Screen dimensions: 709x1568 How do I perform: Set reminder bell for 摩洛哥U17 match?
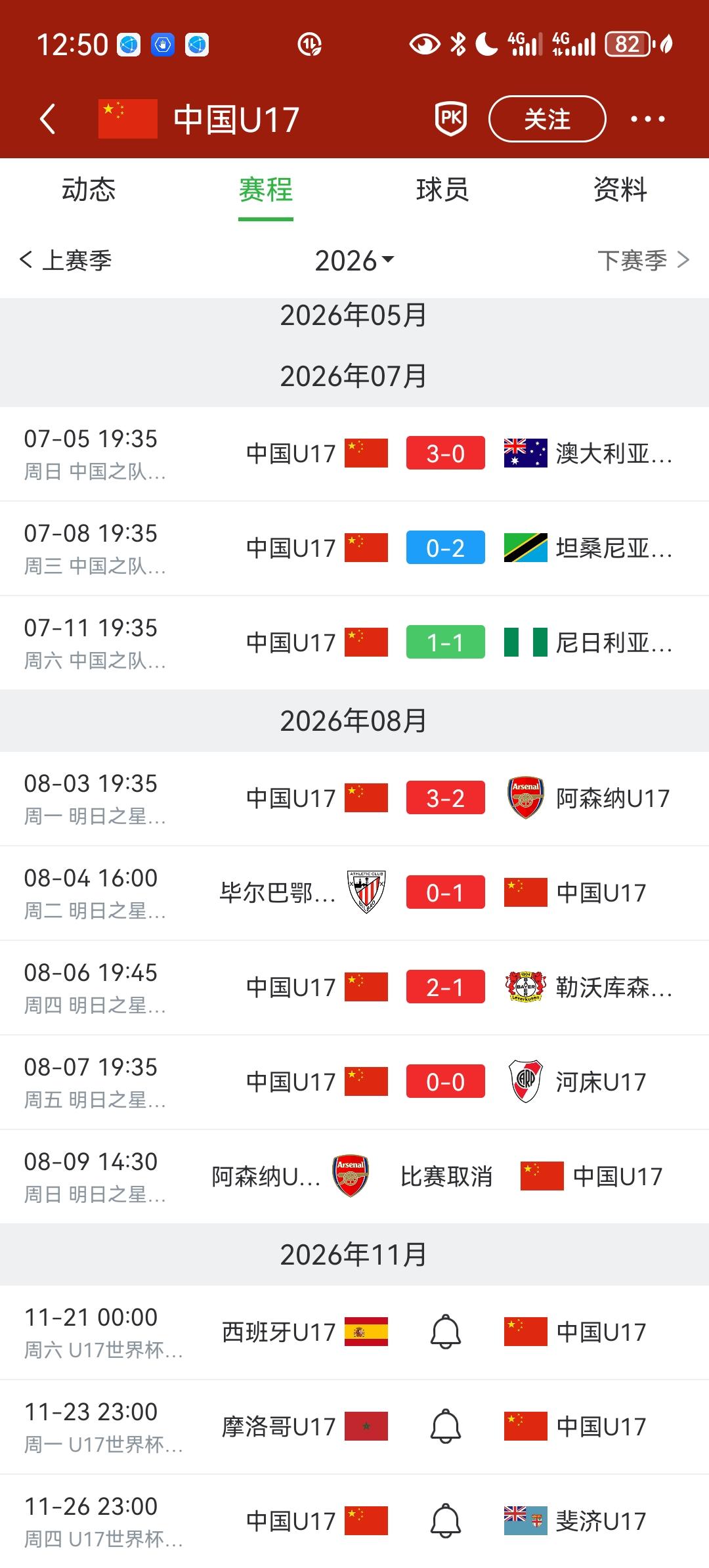[445, 1427]
